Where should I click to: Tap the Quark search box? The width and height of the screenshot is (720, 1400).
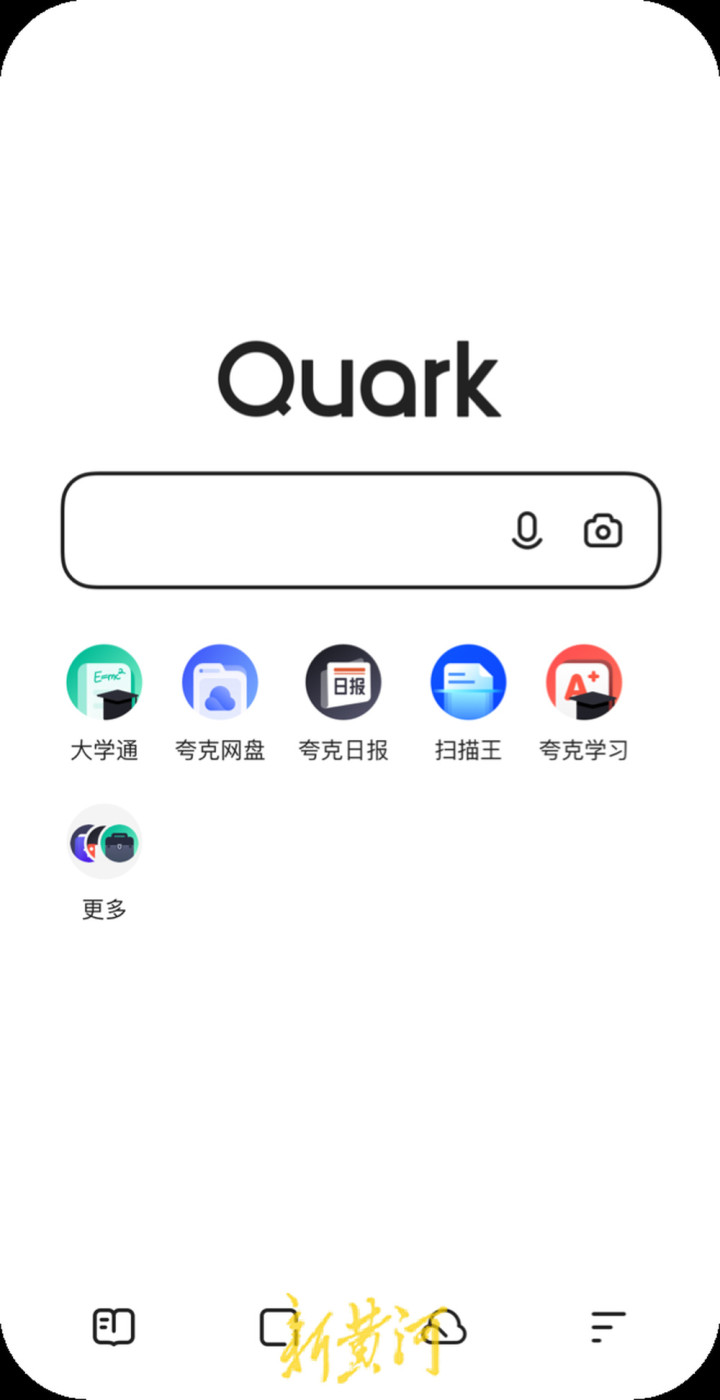click(x=280, y=530)
